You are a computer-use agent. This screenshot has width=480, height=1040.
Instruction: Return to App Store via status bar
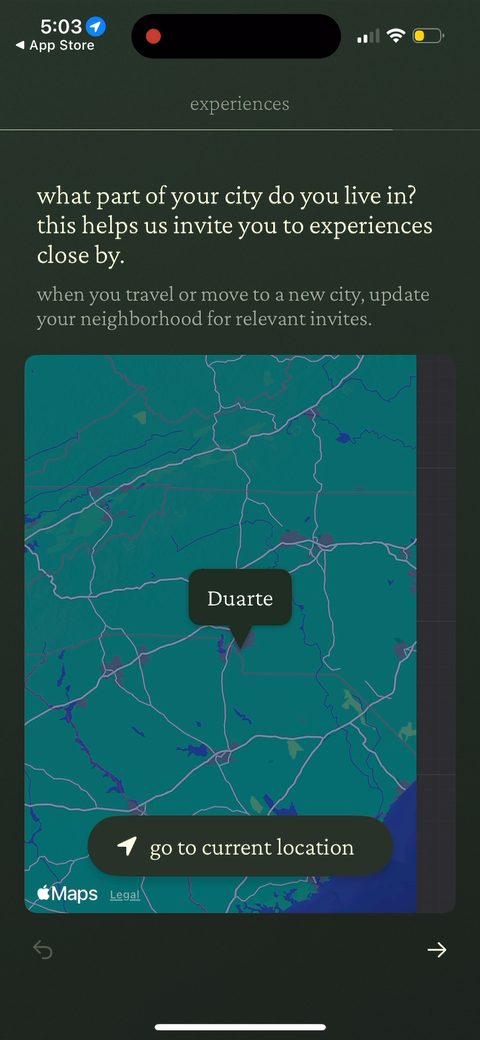[x=55, y=45]
